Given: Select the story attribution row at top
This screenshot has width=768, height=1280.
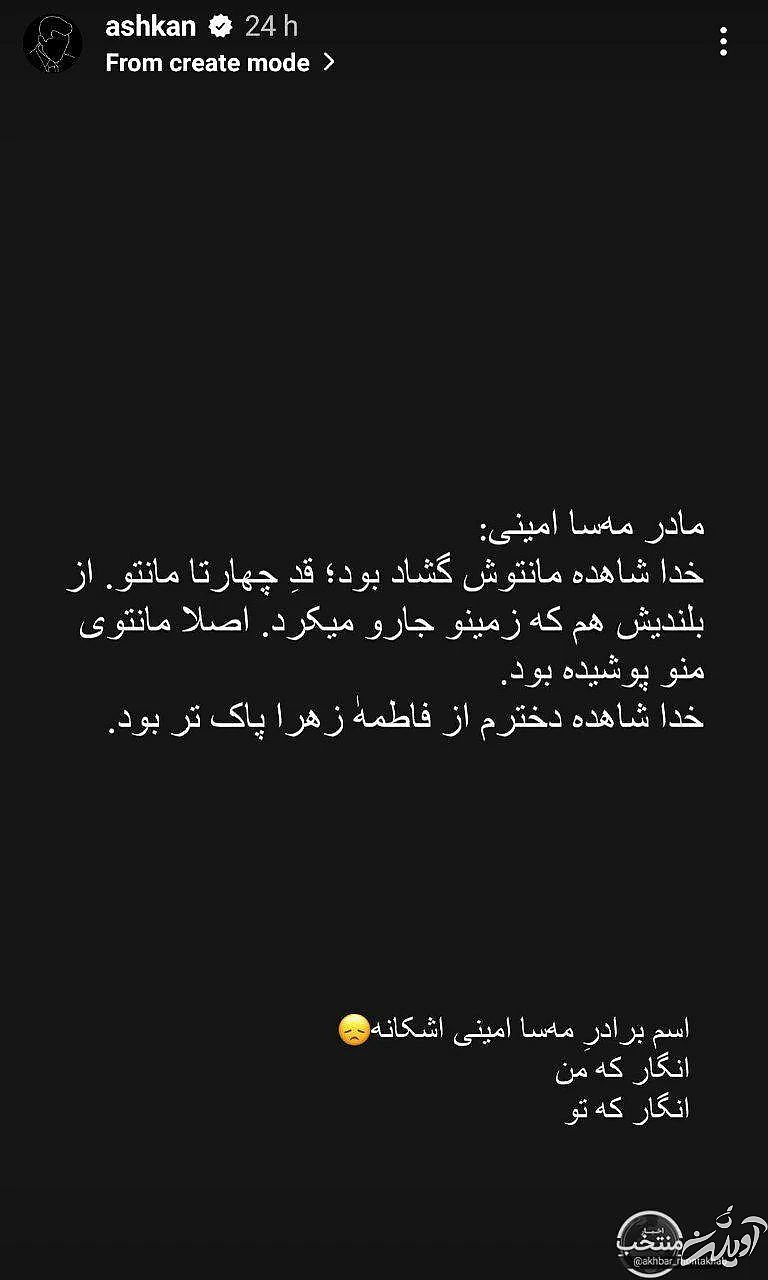Looking at the screenshot, I should click(200, 43).
